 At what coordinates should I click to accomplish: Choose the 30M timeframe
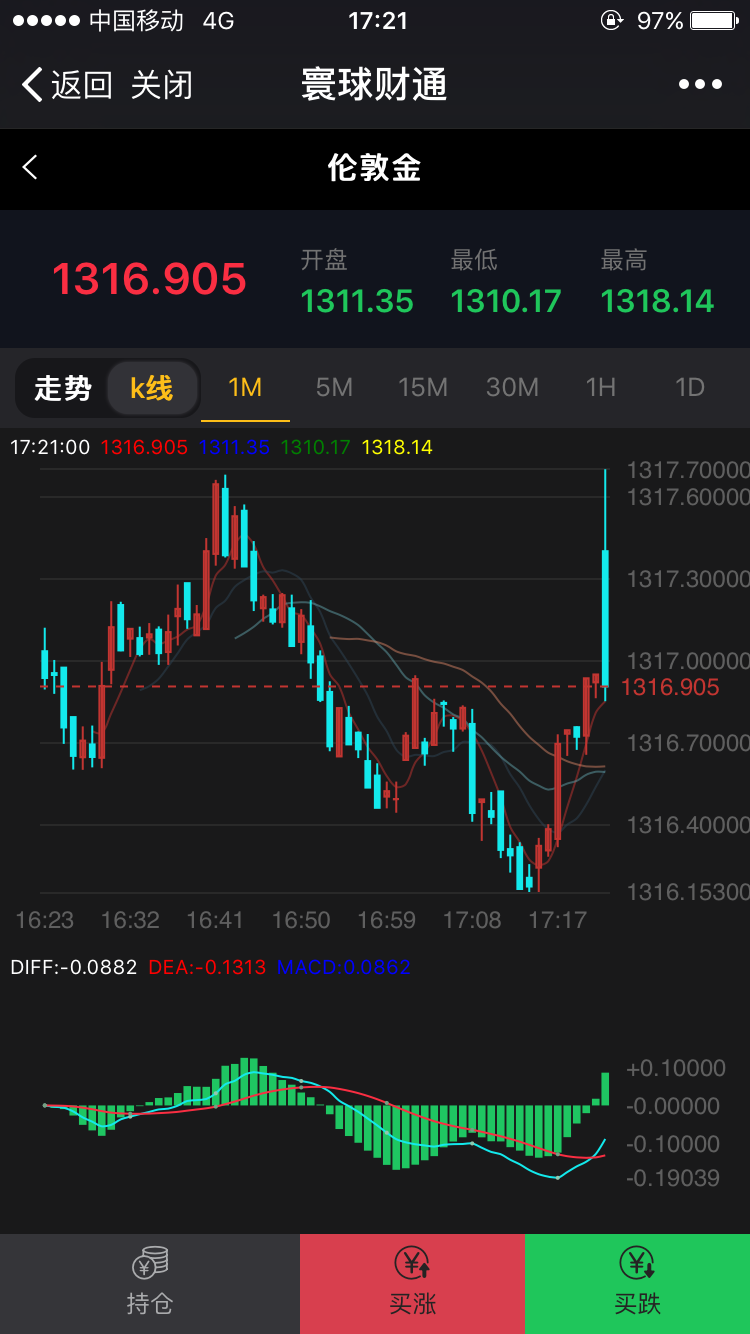click(x=512, y=388)
